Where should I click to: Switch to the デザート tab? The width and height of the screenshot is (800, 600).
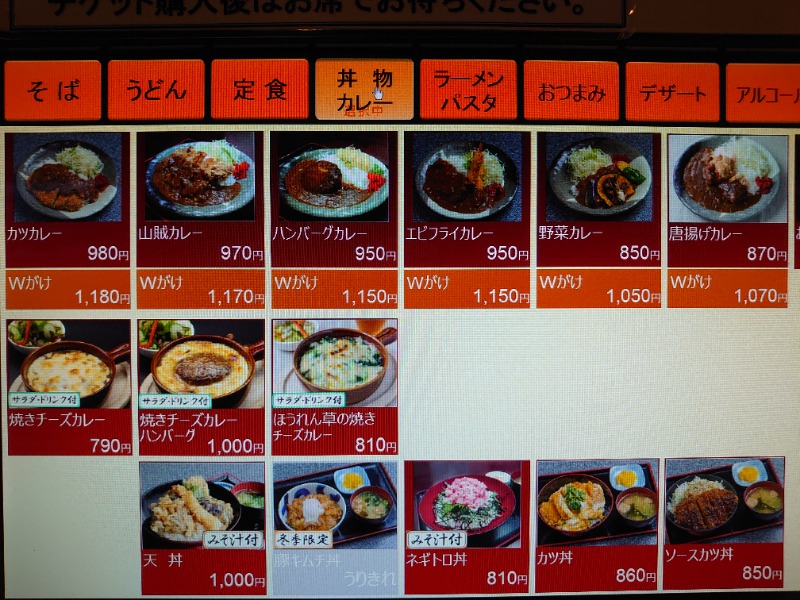(672, 93)
